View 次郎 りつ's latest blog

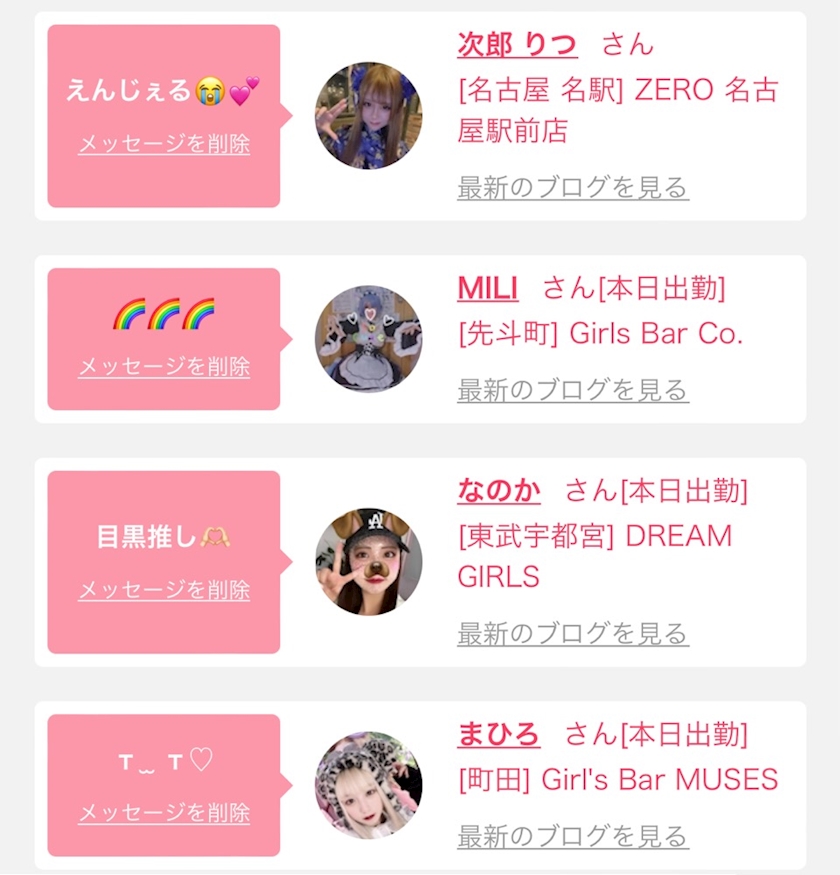573,188
